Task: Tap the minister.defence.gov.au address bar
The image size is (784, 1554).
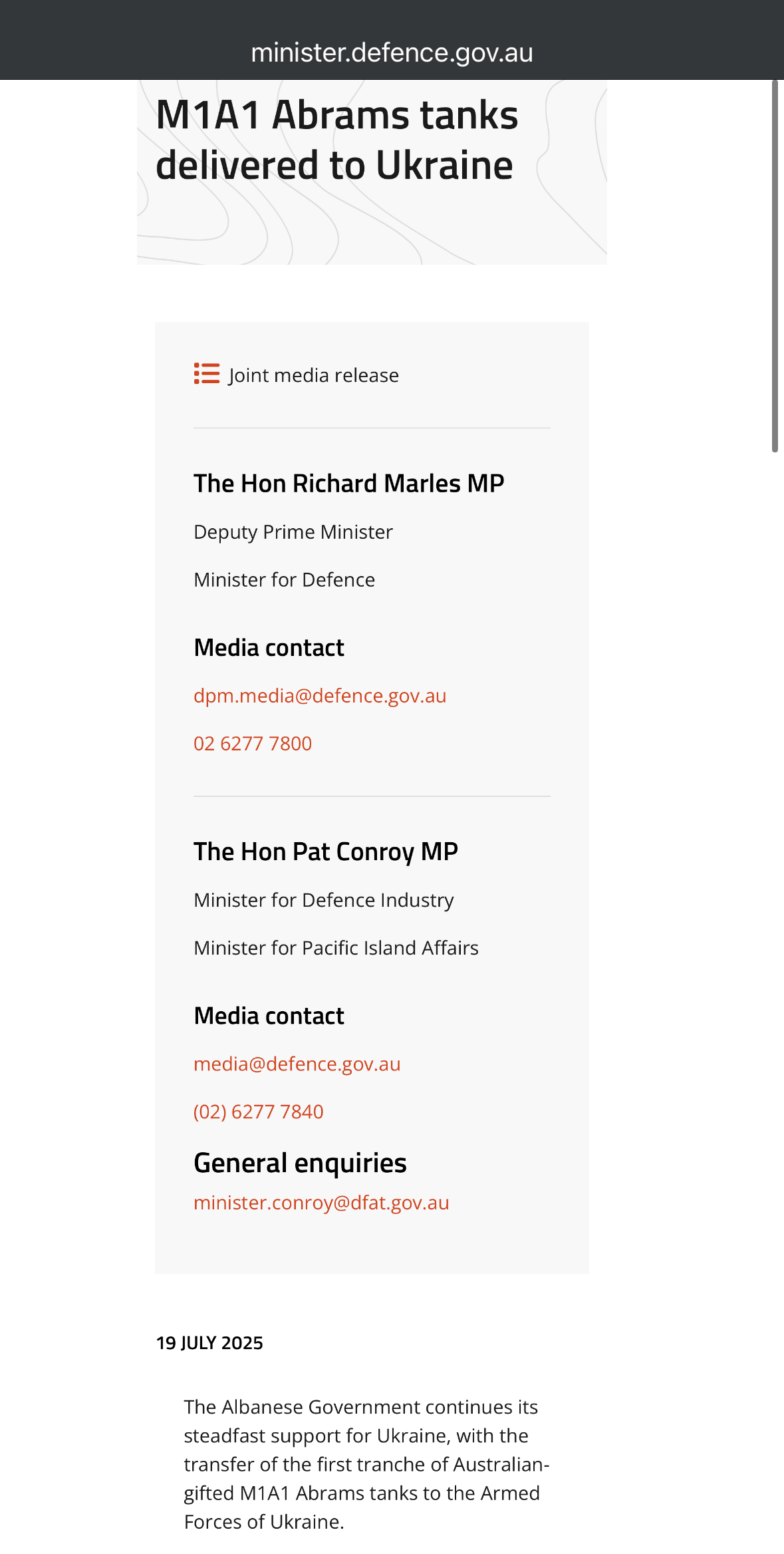Action: point(392,53)
